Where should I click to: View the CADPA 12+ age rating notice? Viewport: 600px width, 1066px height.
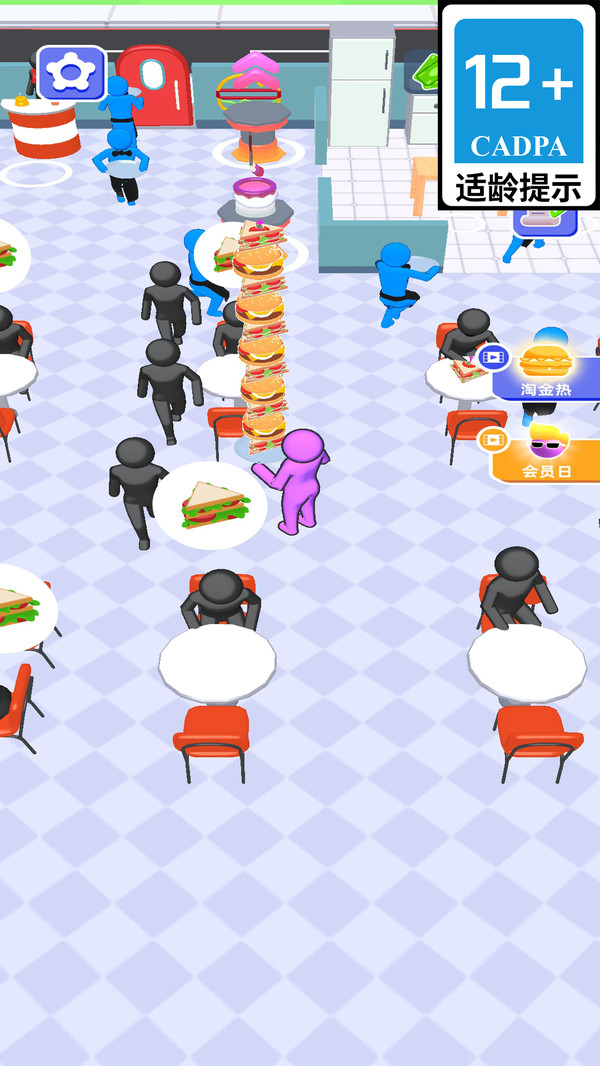518,105
